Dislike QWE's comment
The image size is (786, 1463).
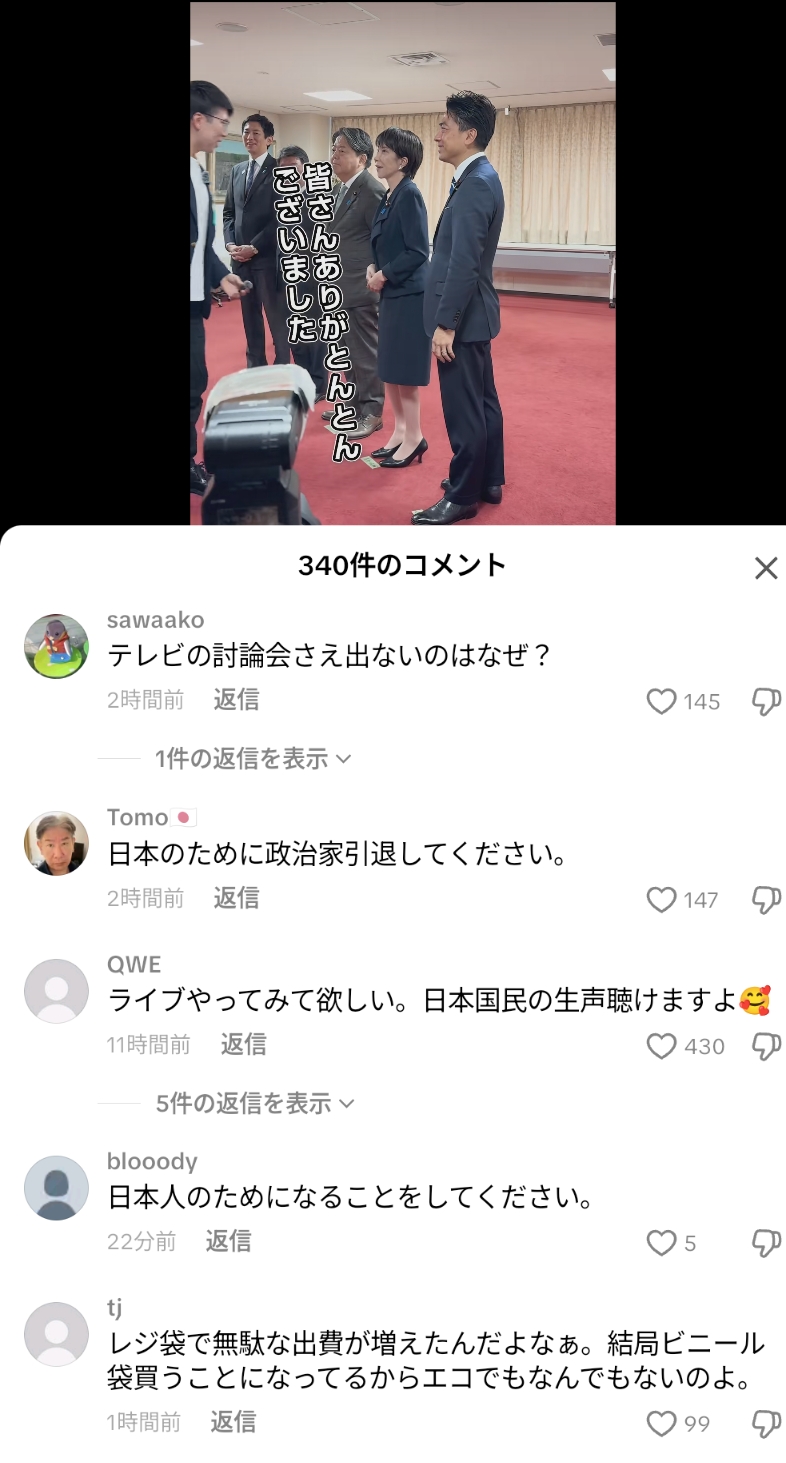[x=766, y=1046]
